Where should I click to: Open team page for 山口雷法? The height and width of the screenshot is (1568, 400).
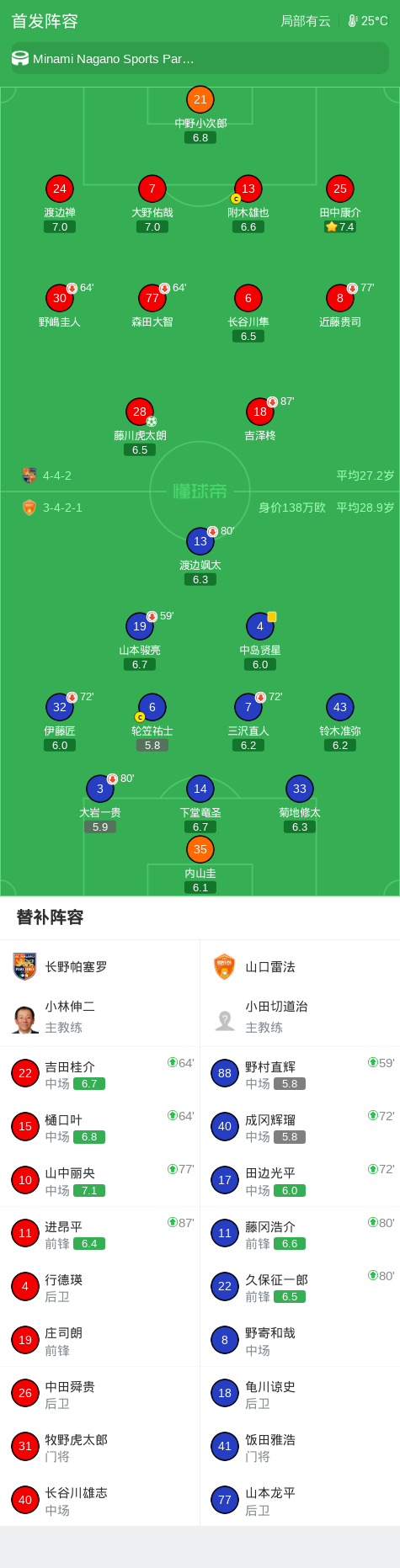tap(300, 966)
